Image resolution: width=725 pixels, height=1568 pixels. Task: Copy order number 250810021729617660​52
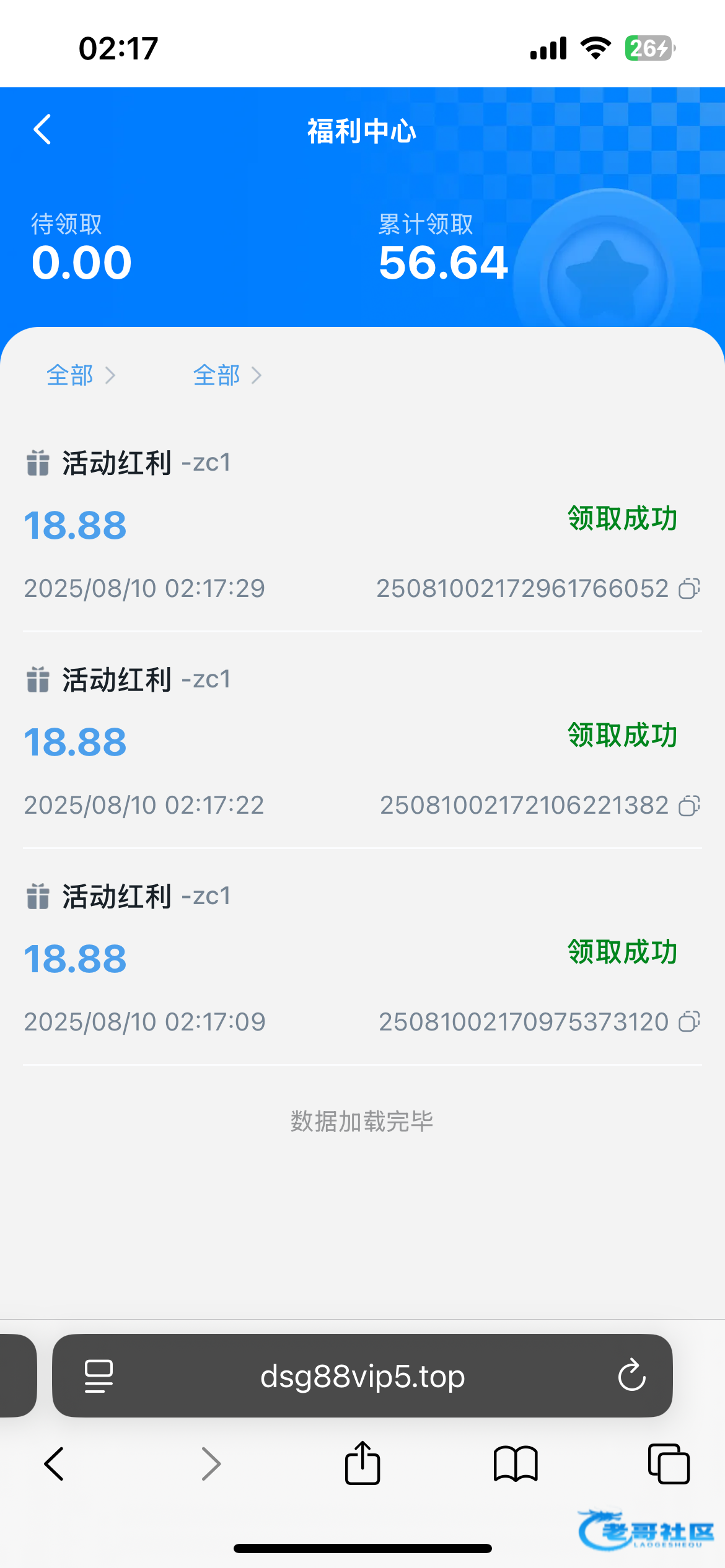(x=689, y=588)
